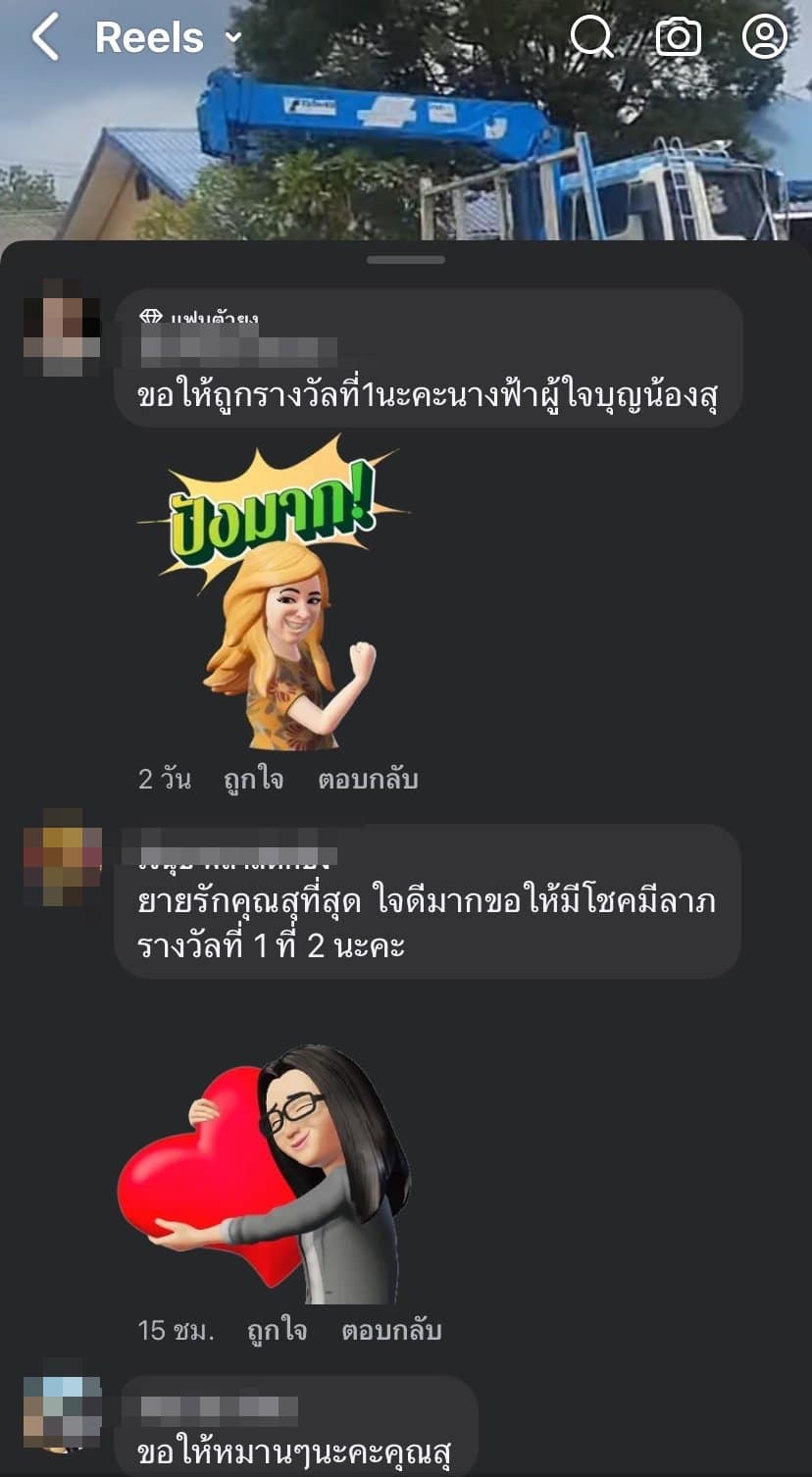Open the camera to create reel

click(679, 37)
